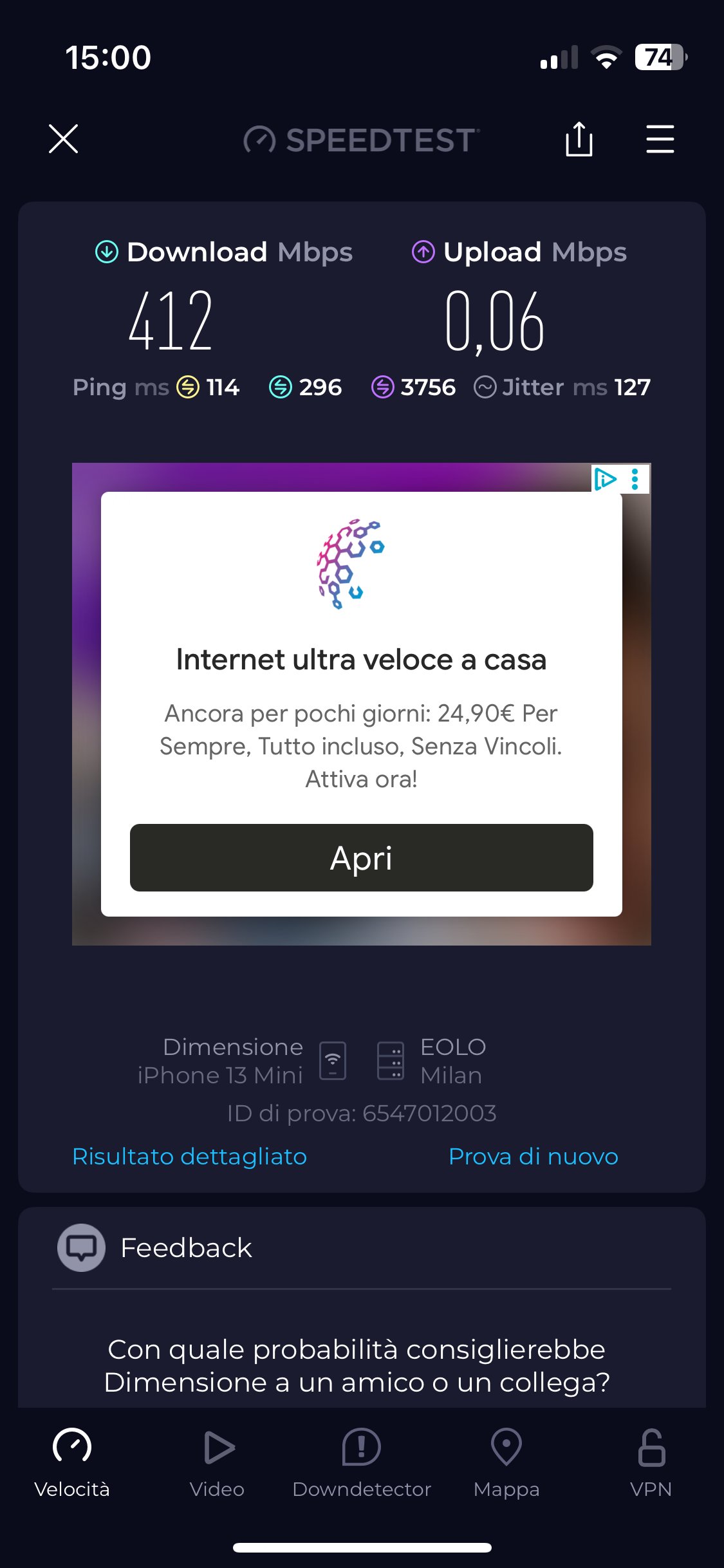This screenshot has width=724, height=1568.
Task: Open the AdChoices info icon
Action: click(605, 479)
